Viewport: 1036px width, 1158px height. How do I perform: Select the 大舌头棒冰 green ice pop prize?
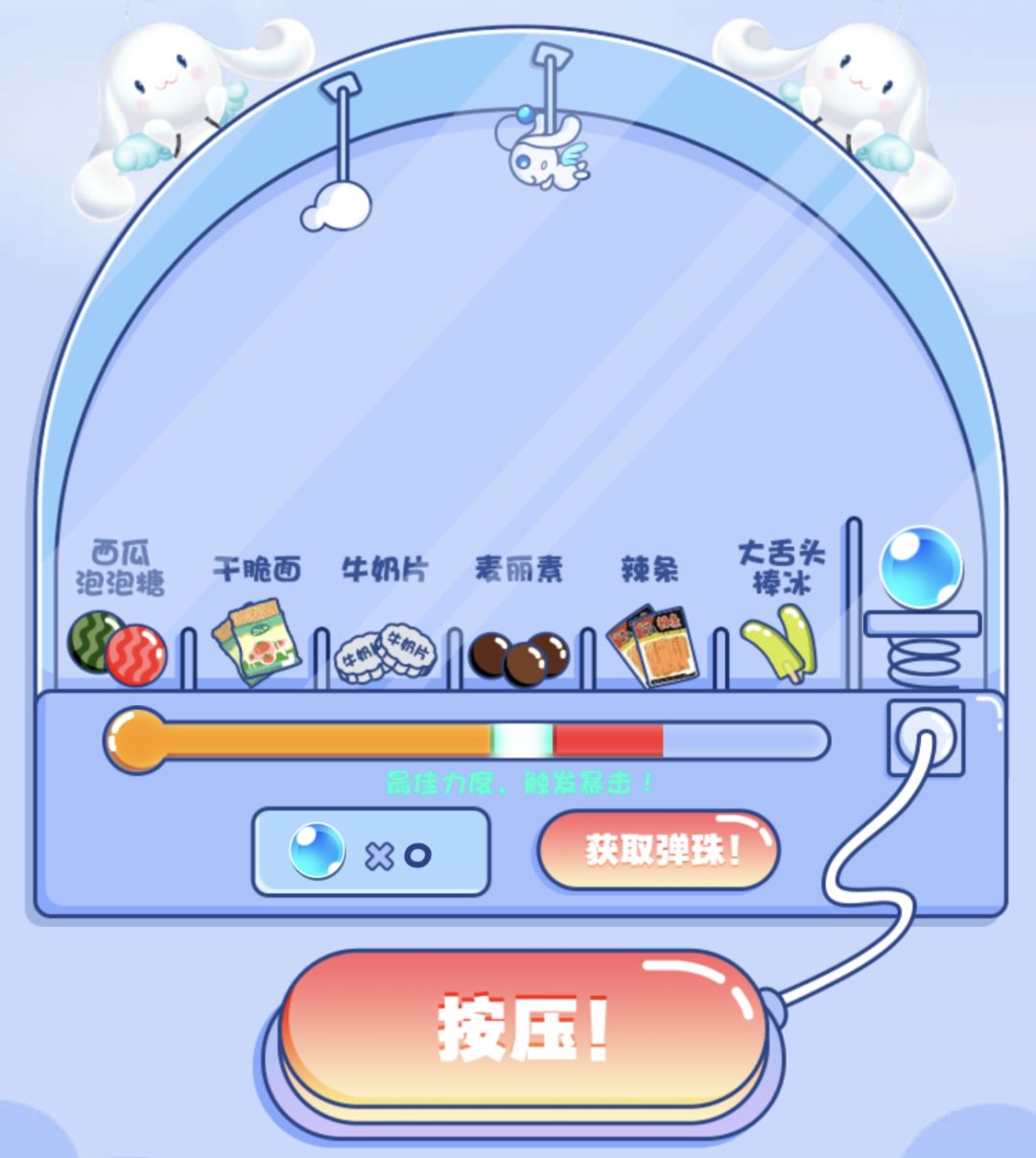(x=777, y=643)
